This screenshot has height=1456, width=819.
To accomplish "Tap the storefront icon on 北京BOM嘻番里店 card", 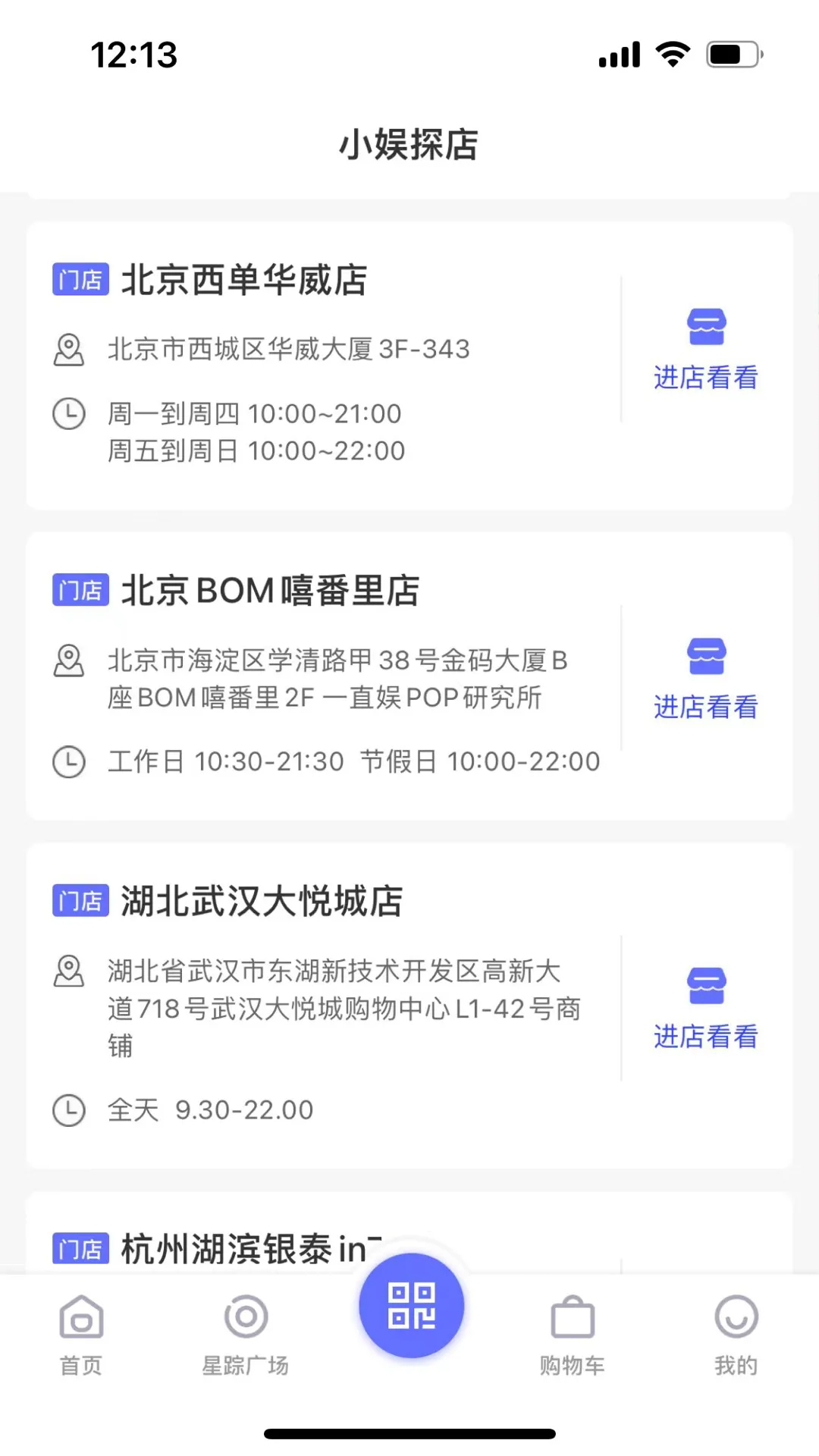I will pyautogui.click(x=706, y=654).
